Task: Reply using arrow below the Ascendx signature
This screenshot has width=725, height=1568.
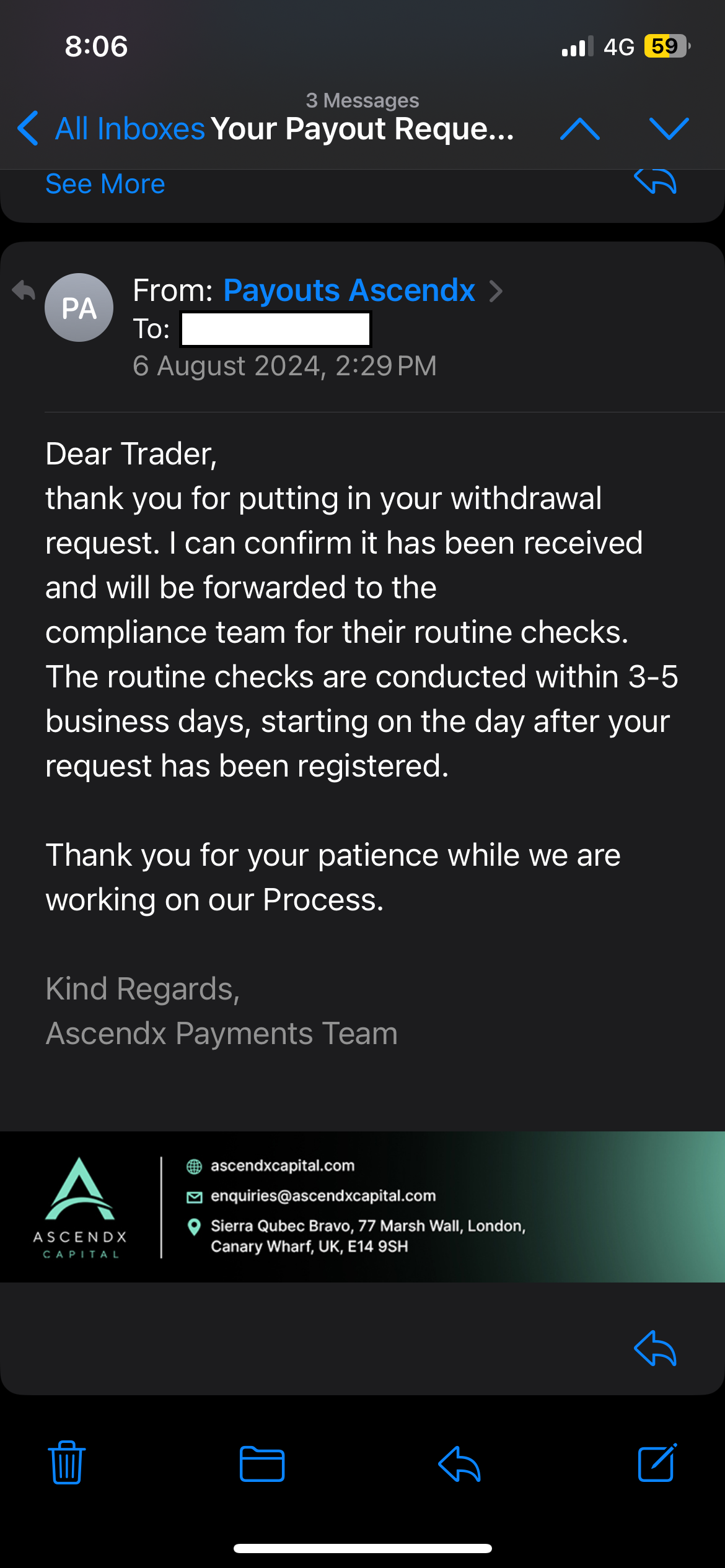Action: coord(655,1348)
